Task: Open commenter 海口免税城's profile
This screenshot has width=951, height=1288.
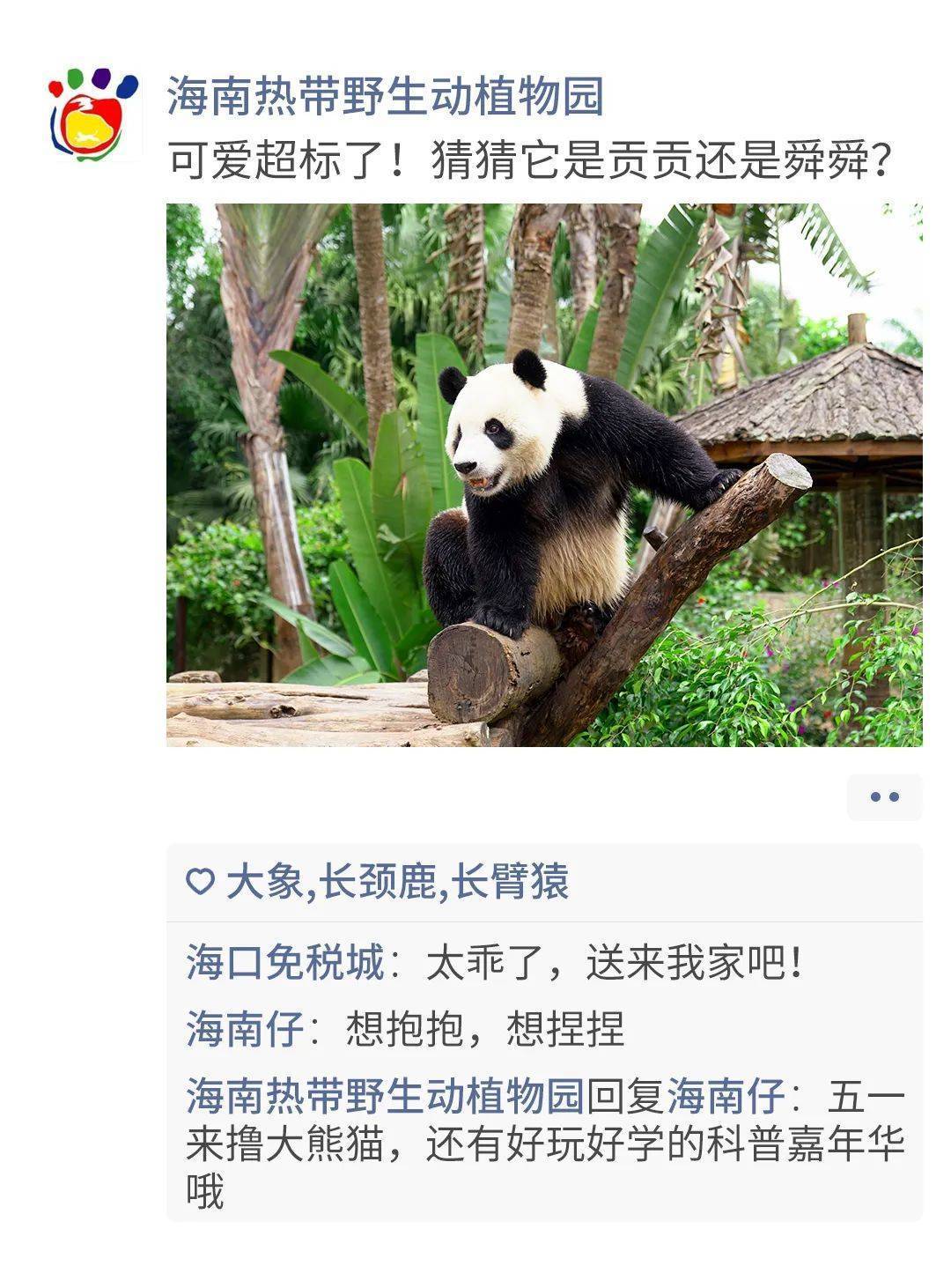Action: [x=284, y=962]
